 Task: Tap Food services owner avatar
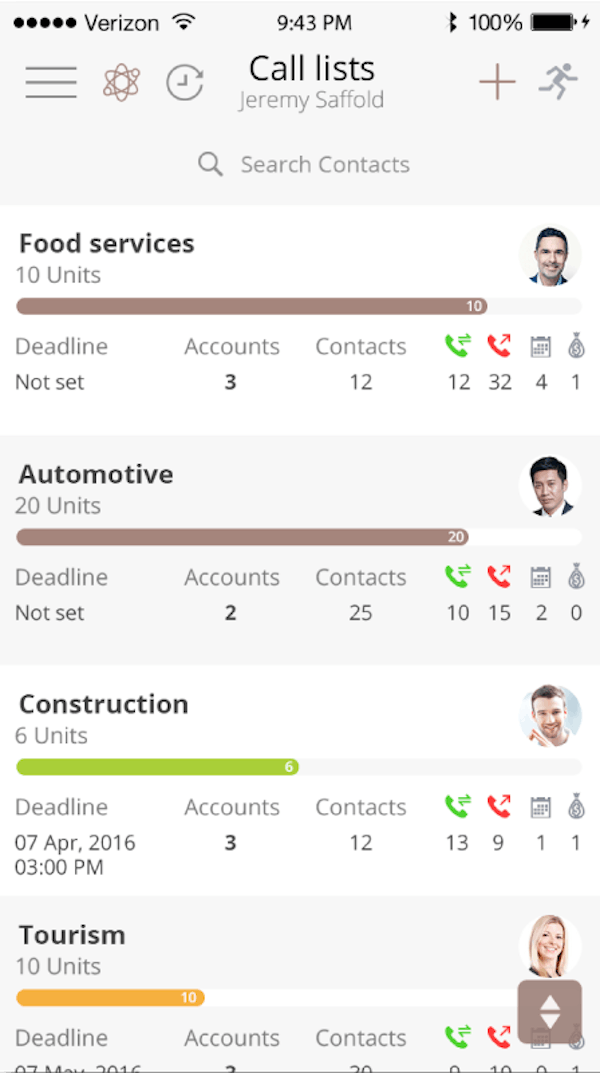click(x=550, y=255)
